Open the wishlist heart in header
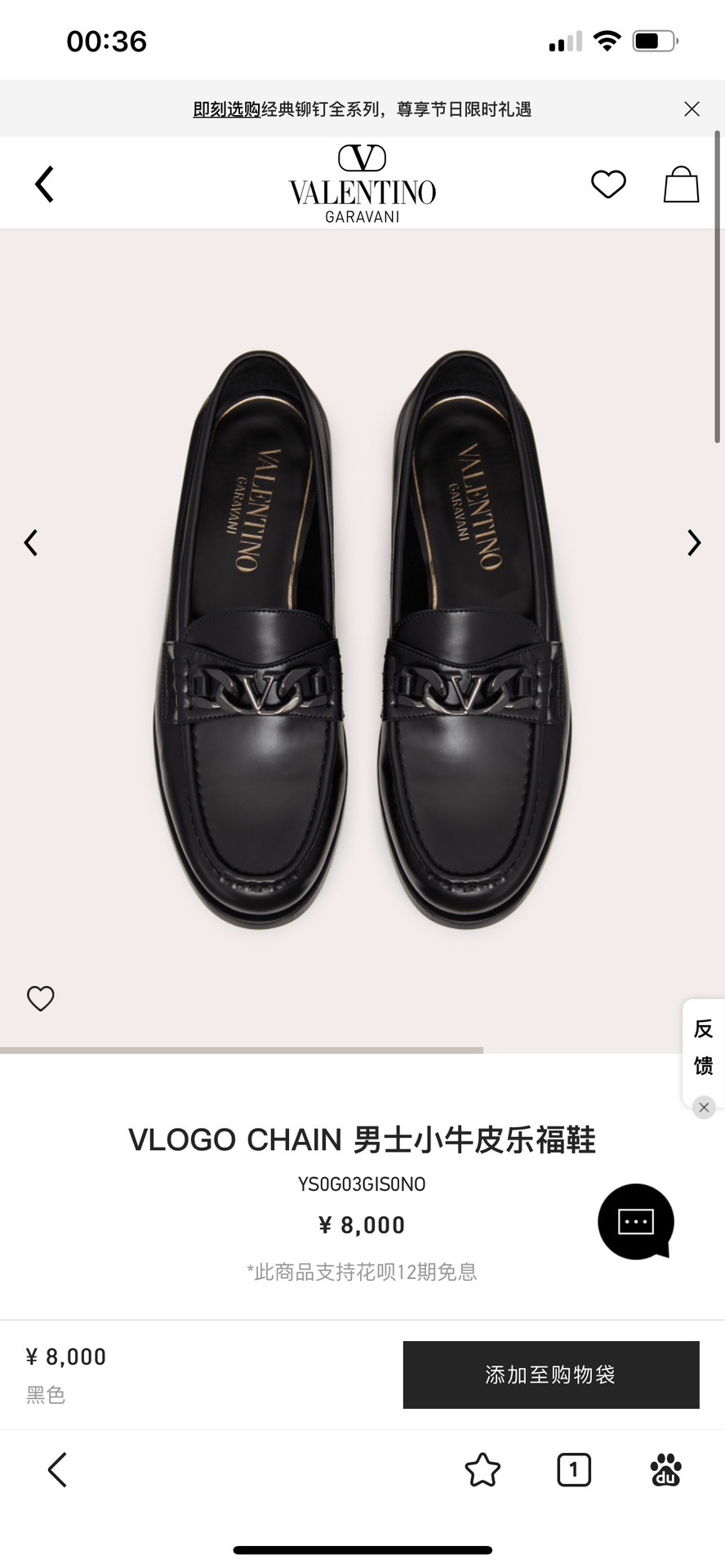Image resolution: width=725 pixels, height=1568 pixels. coord(608,184)
